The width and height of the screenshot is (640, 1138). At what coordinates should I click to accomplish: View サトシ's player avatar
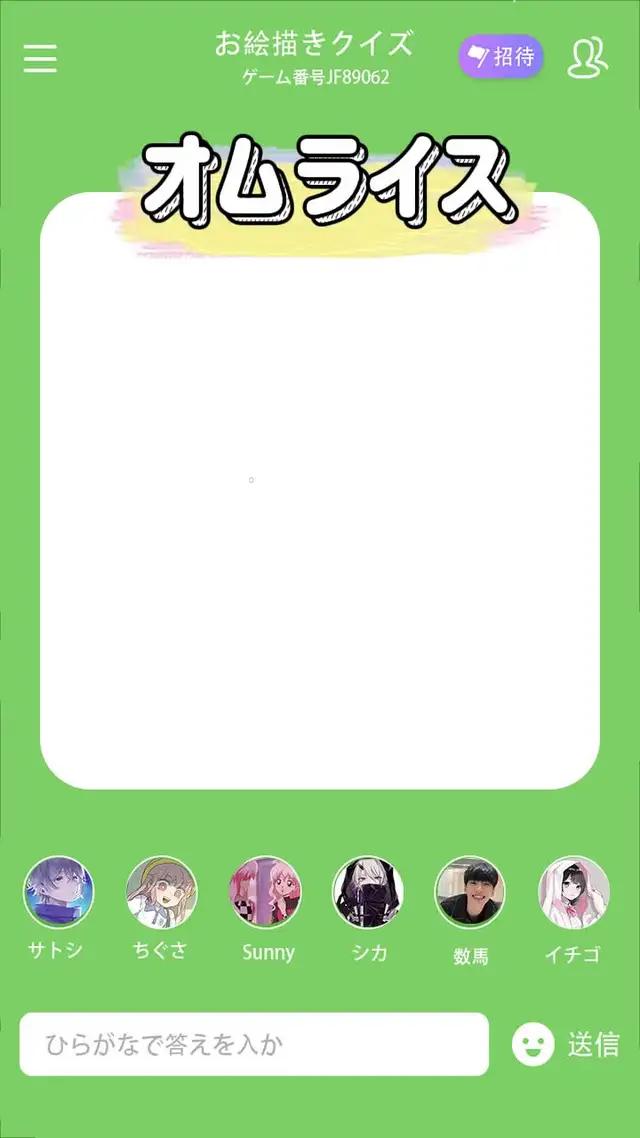coord(59,892)
